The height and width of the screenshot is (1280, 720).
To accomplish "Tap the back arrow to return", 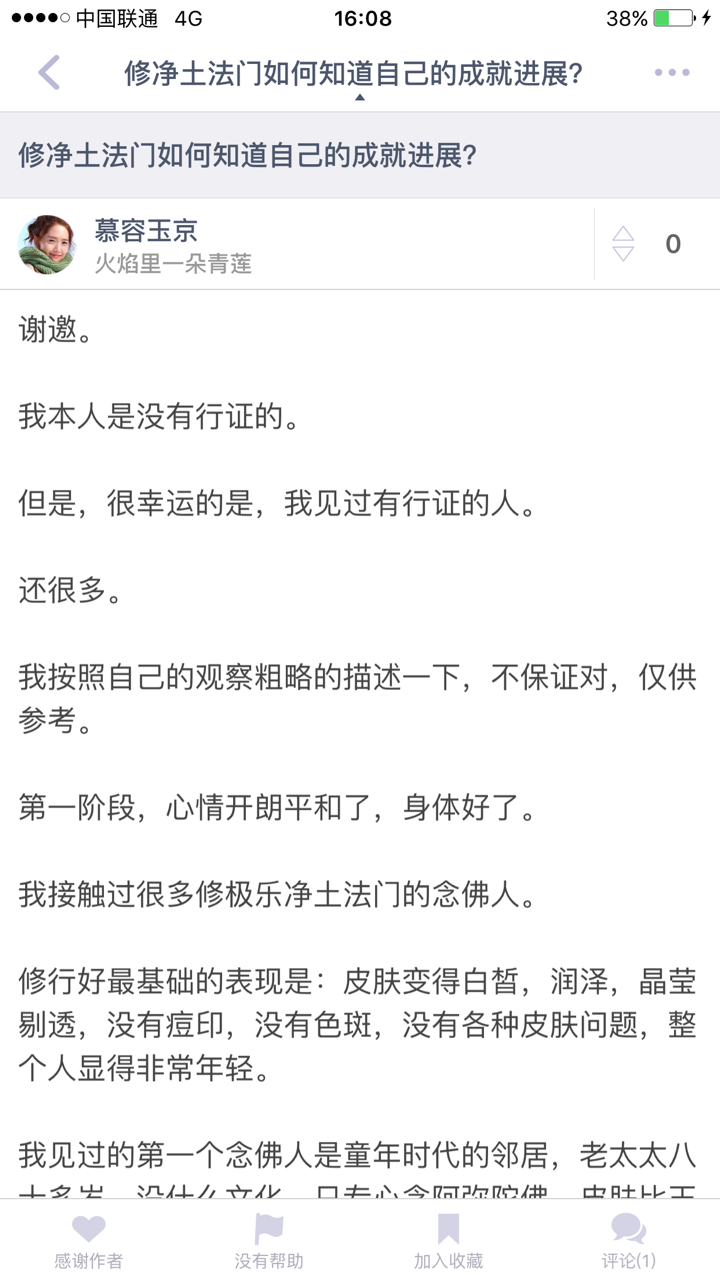I will (48, 72).
